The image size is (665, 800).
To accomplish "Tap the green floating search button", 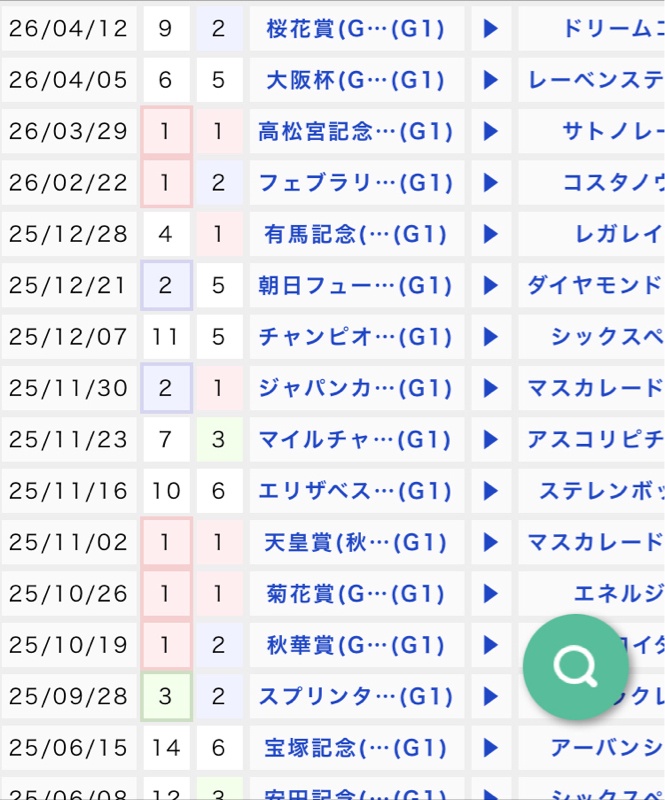I will pos(575,667).
